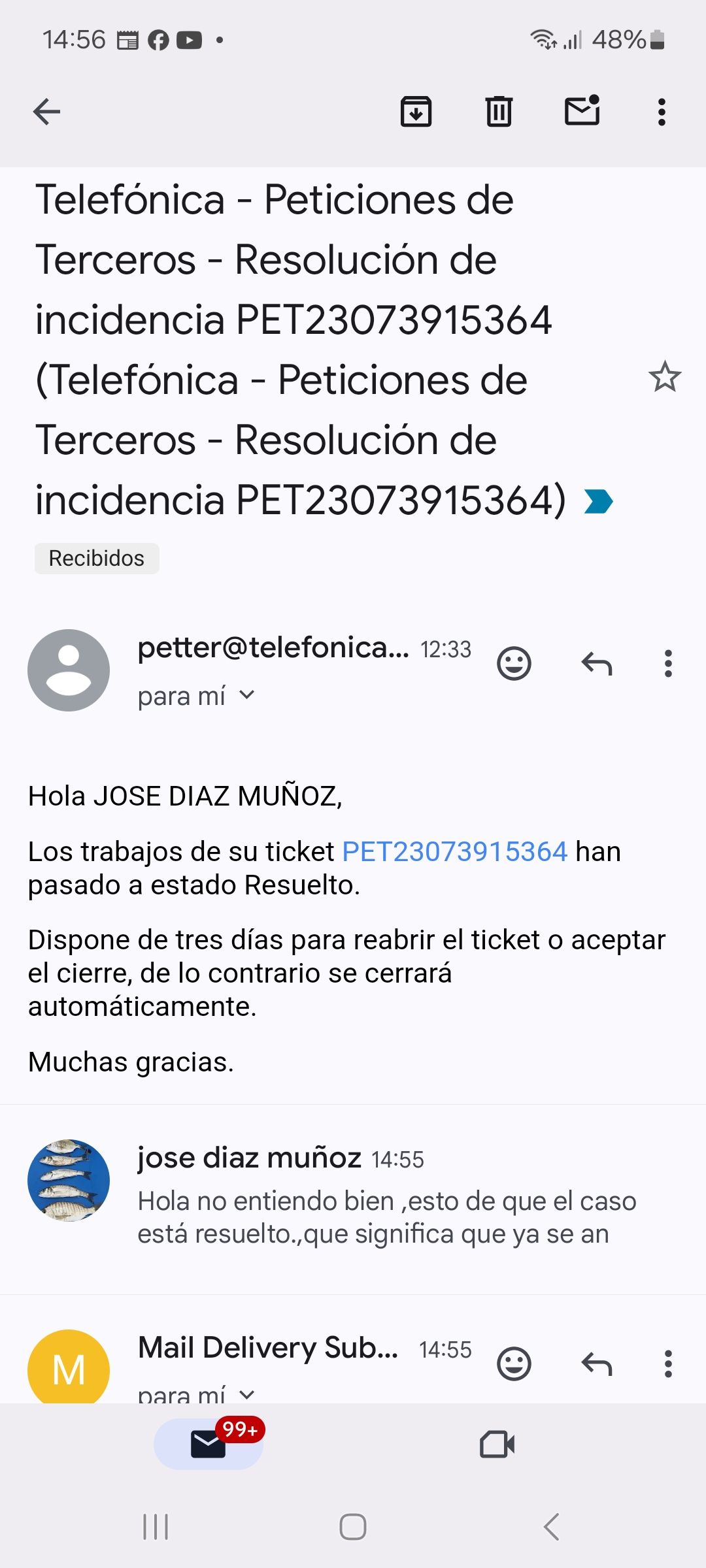The height and width of the screenshot is (1568, 706).
Task: Reply to petter@telefonica's message
Action: [597, 664]
